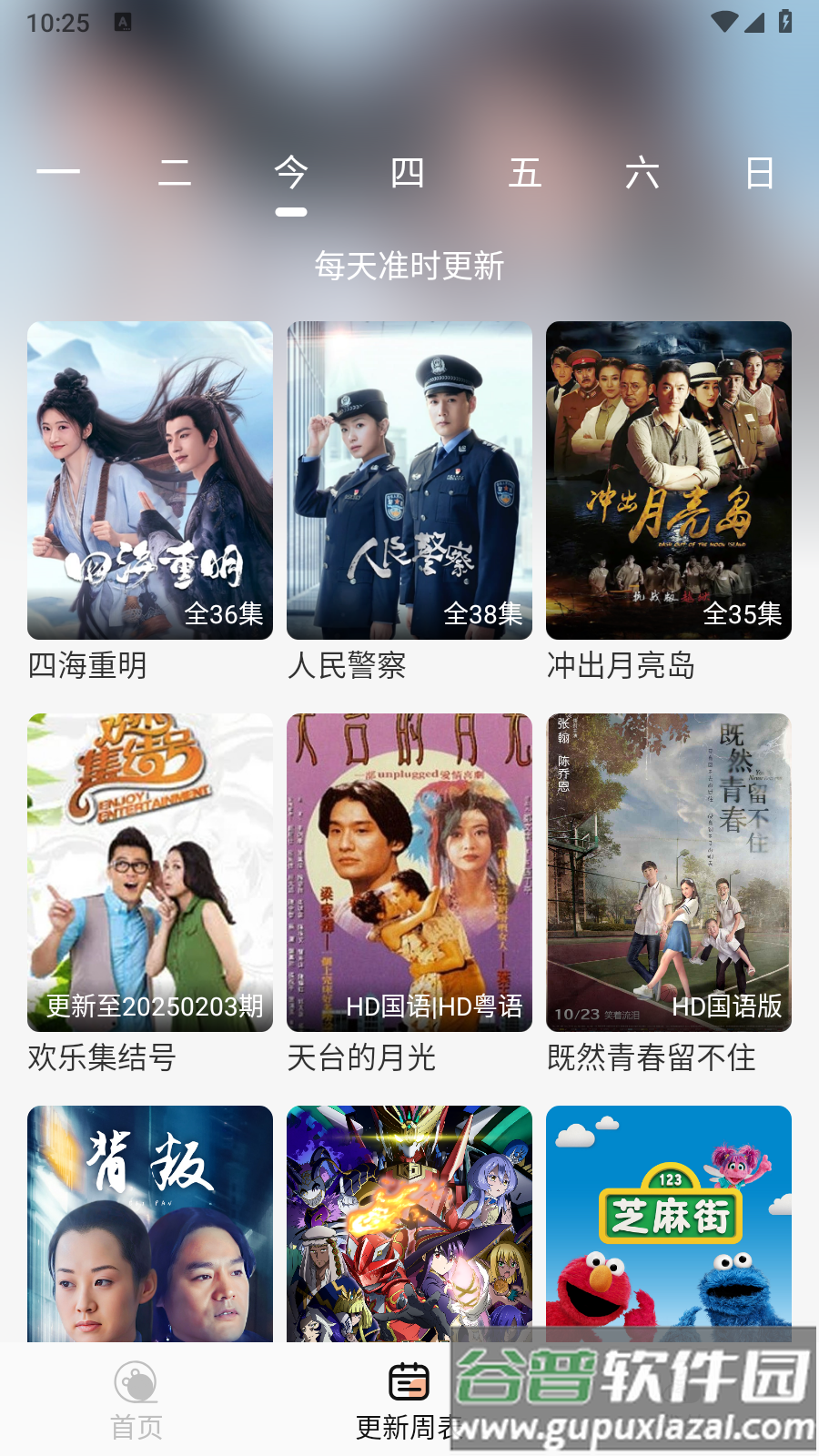Open the movie 天台的月光
The height and width of the screenshot is (1456, 819).
pyautogui.click(x=409, y=872)
